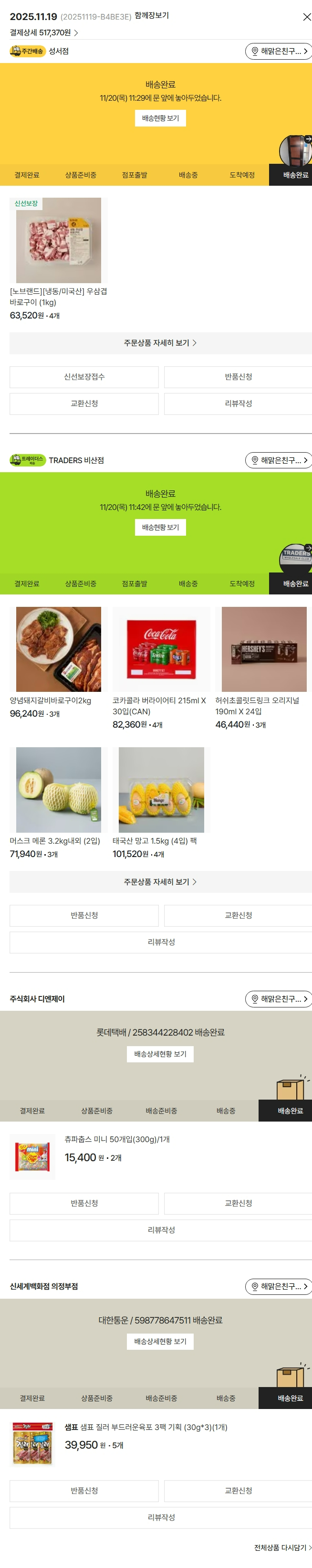The image size is (312, 1568).
Task: Open 코카콜라 버라이어티 product
Action: click(161, 649)
